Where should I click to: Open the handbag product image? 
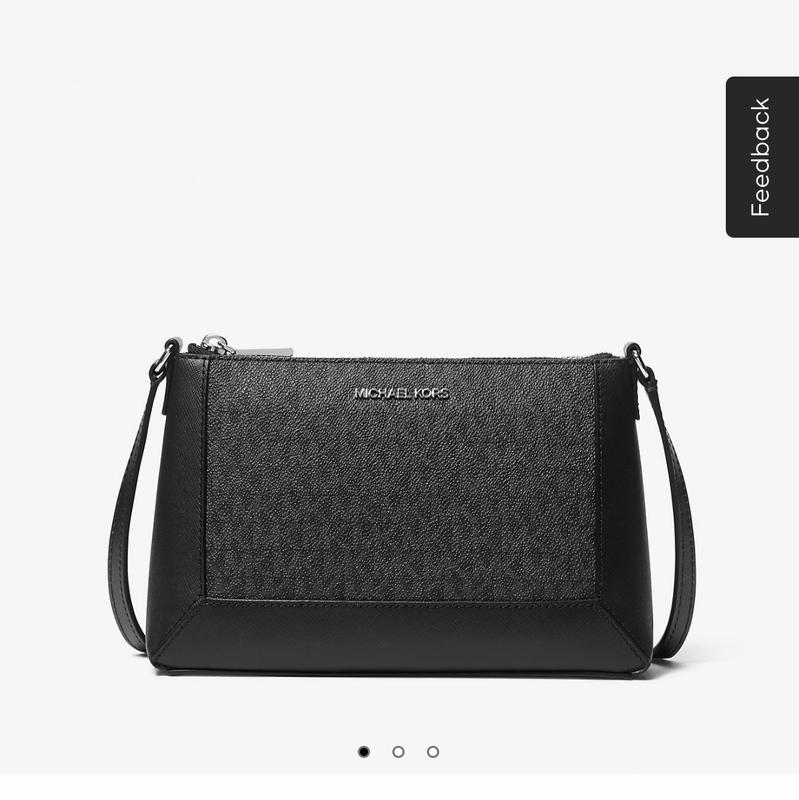point(400,500)
